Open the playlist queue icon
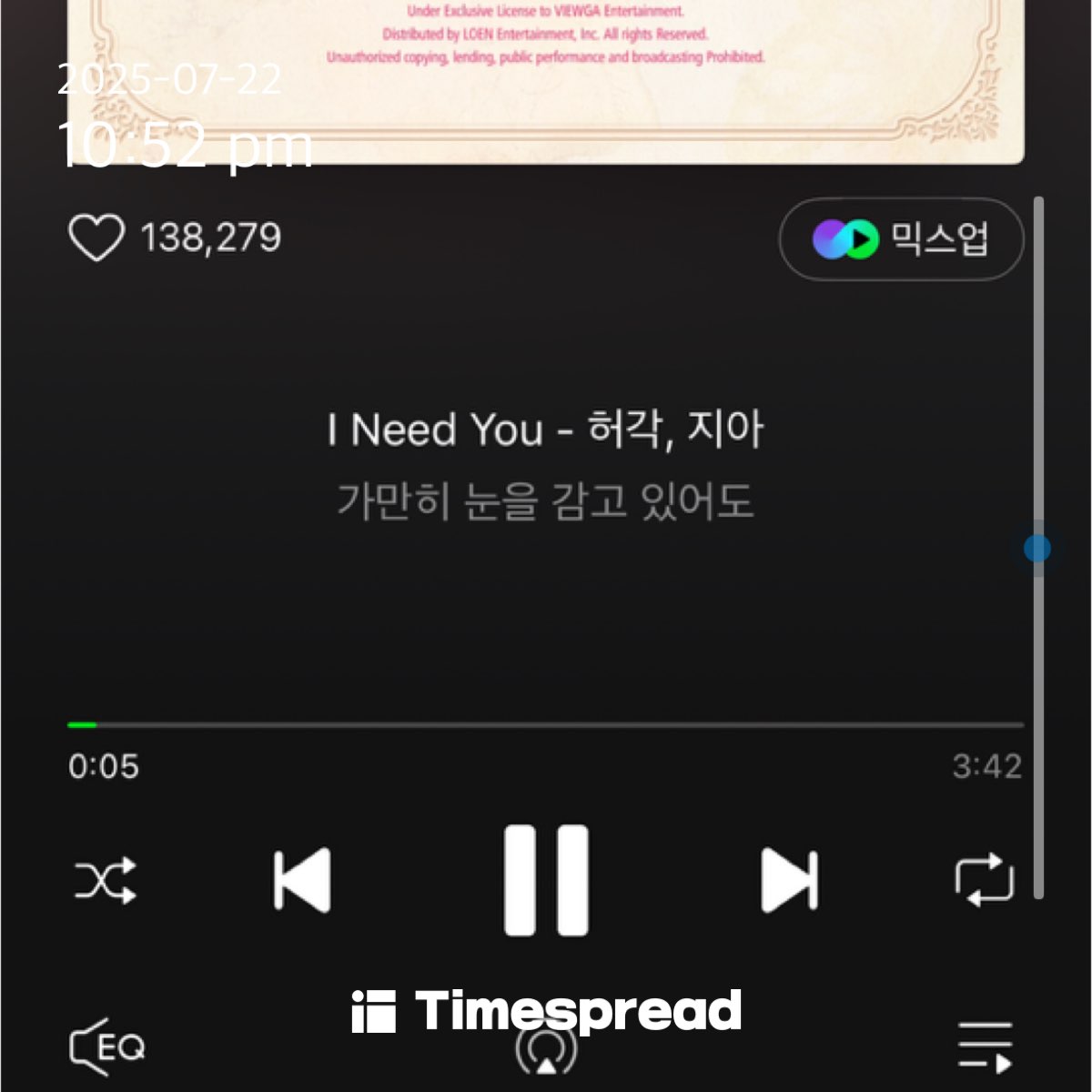Screen dimensions: 1092x1092 [x=985, y=1046]
